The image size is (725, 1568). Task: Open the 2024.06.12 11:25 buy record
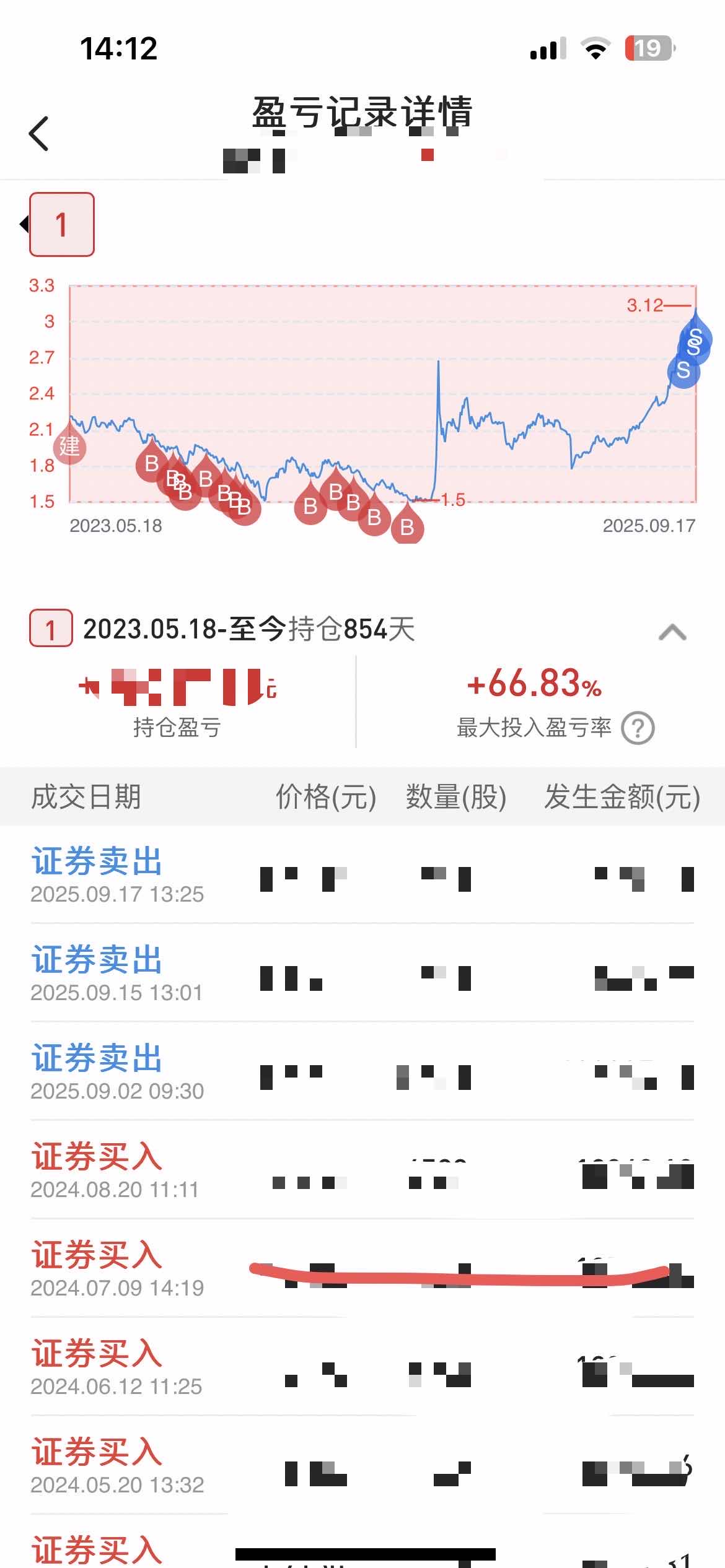pyautogui.click(x=362, y=1367)
